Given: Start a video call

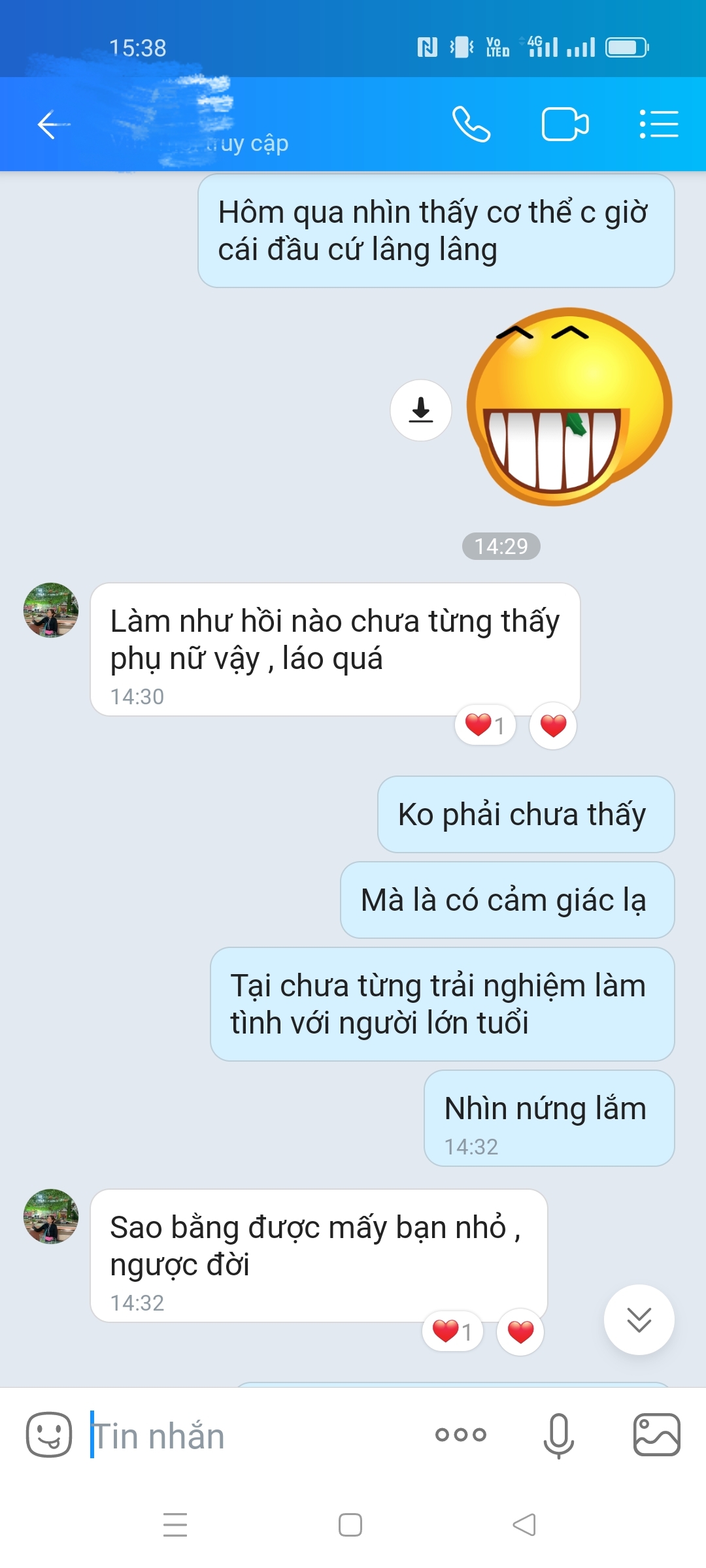Looking at the screenshot, I should (x=565, y=124).
